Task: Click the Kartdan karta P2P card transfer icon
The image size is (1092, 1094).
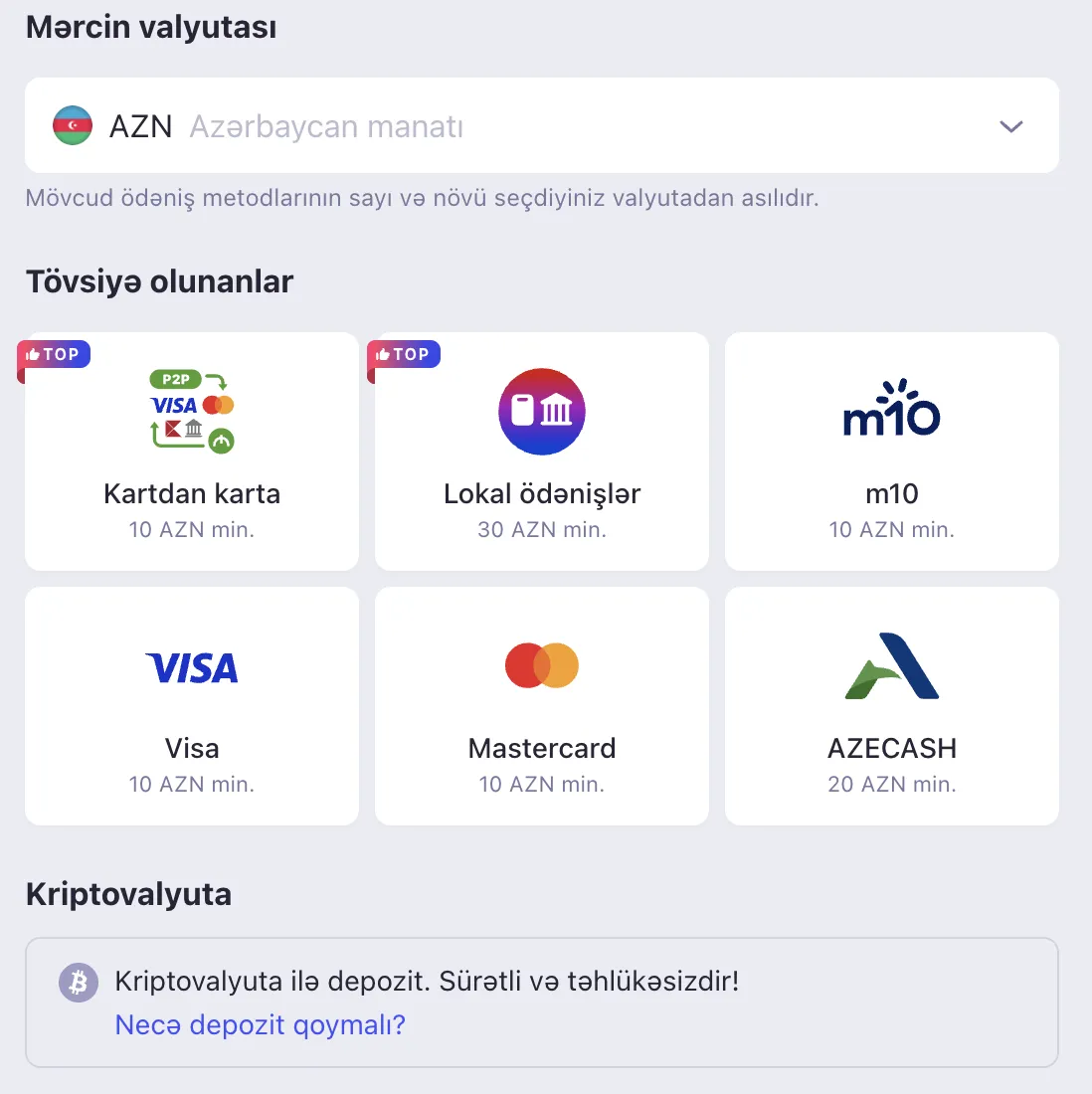Action: click(x=192, y=408)
